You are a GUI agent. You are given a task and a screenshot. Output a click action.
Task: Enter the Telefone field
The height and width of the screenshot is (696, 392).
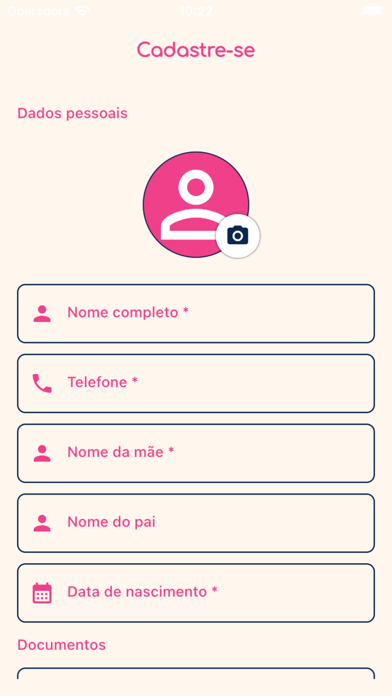(196, 384)
